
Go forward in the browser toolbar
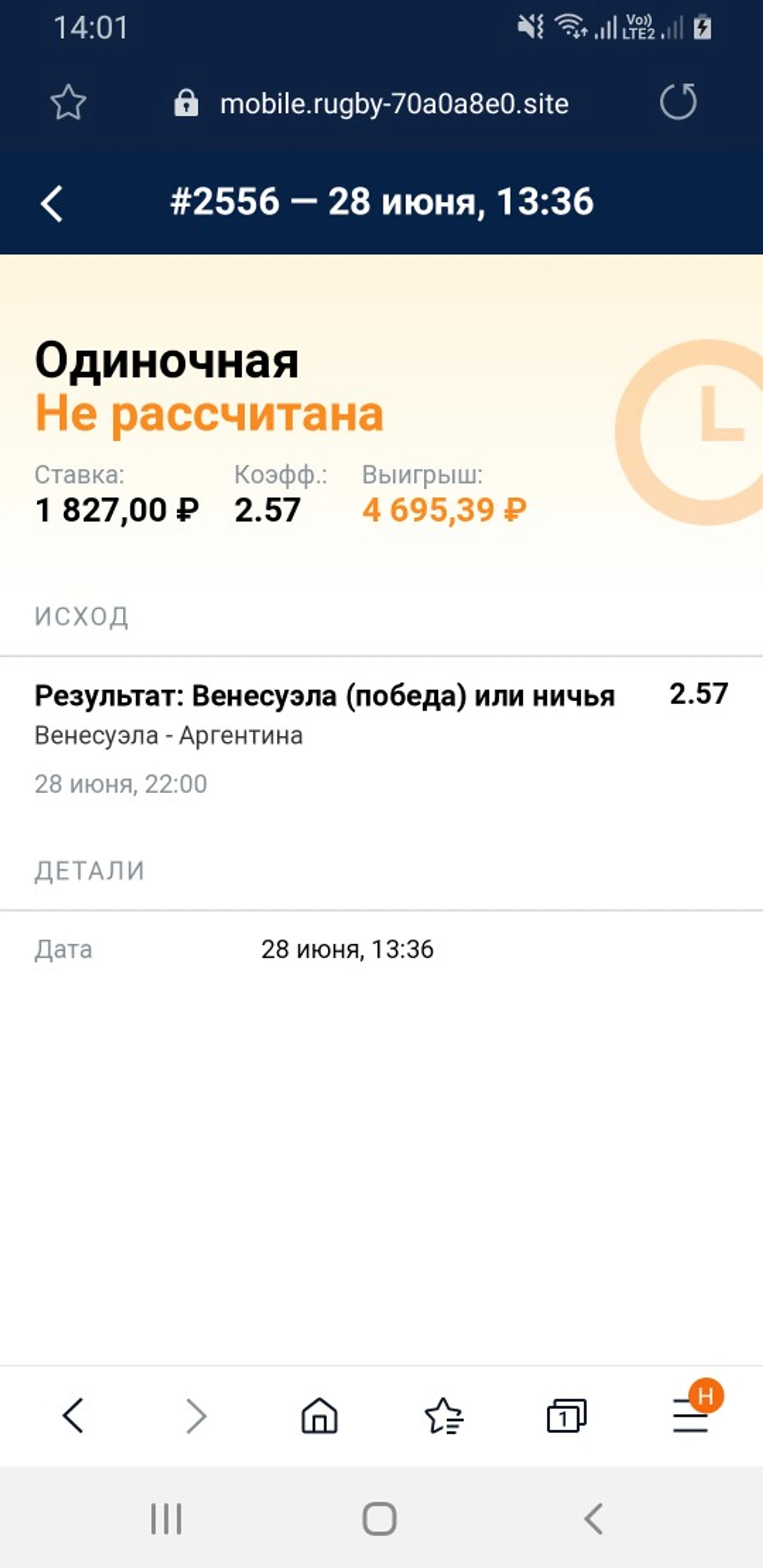click(196, 1415)
